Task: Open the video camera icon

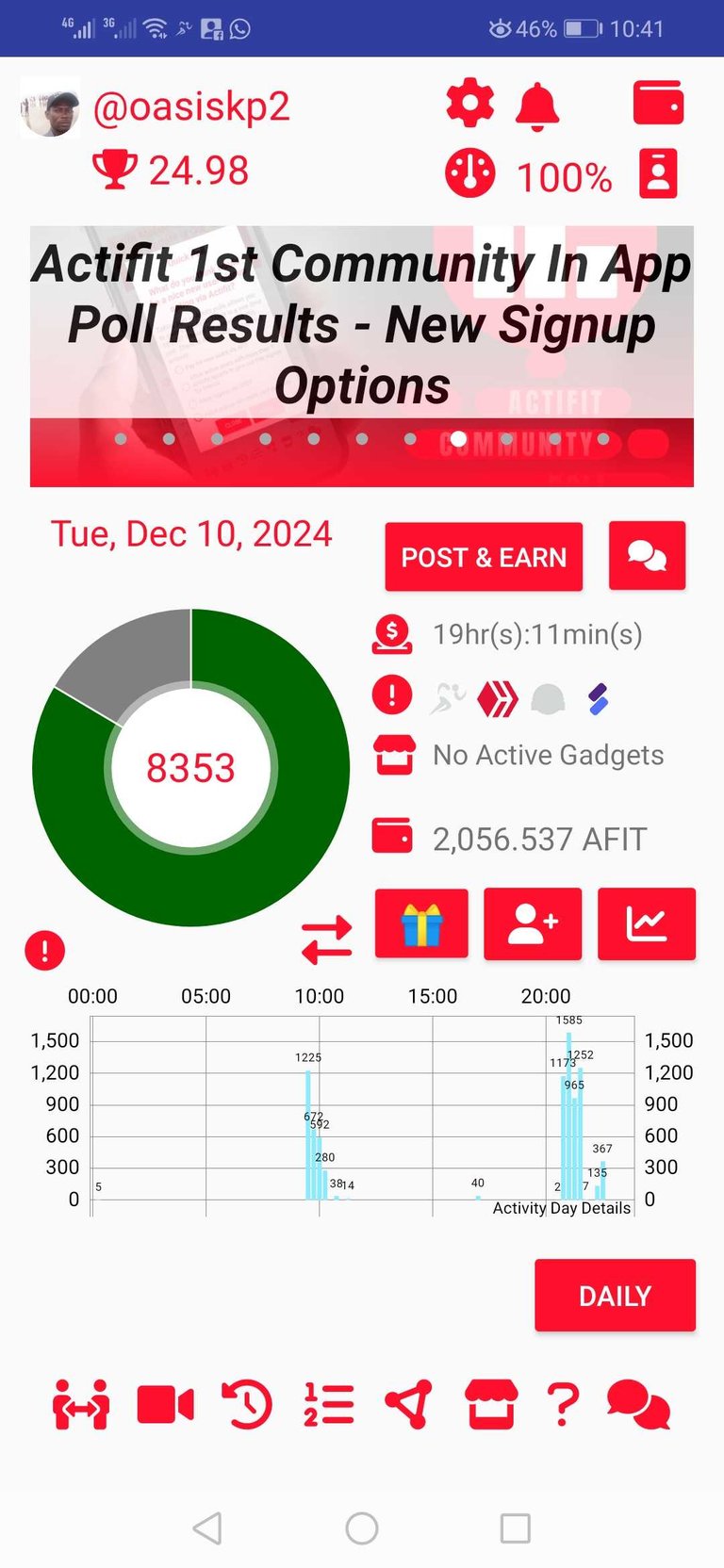Action: 165,1404
